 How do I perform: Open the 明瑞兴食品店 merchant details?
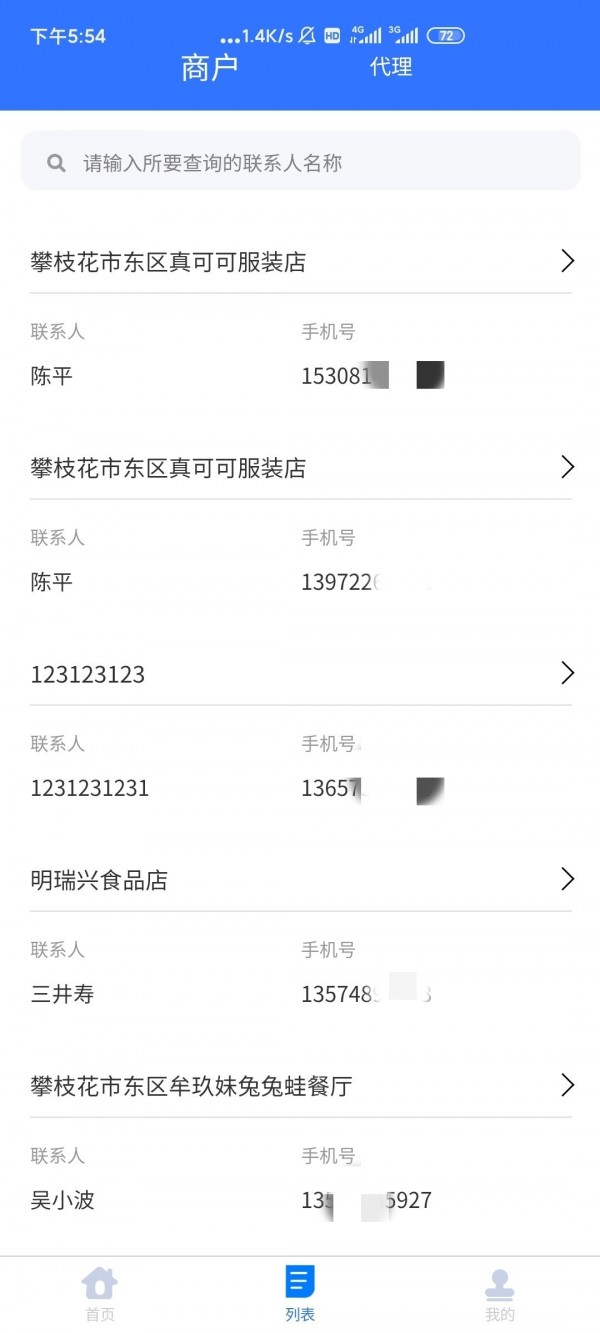pos(300,880)
